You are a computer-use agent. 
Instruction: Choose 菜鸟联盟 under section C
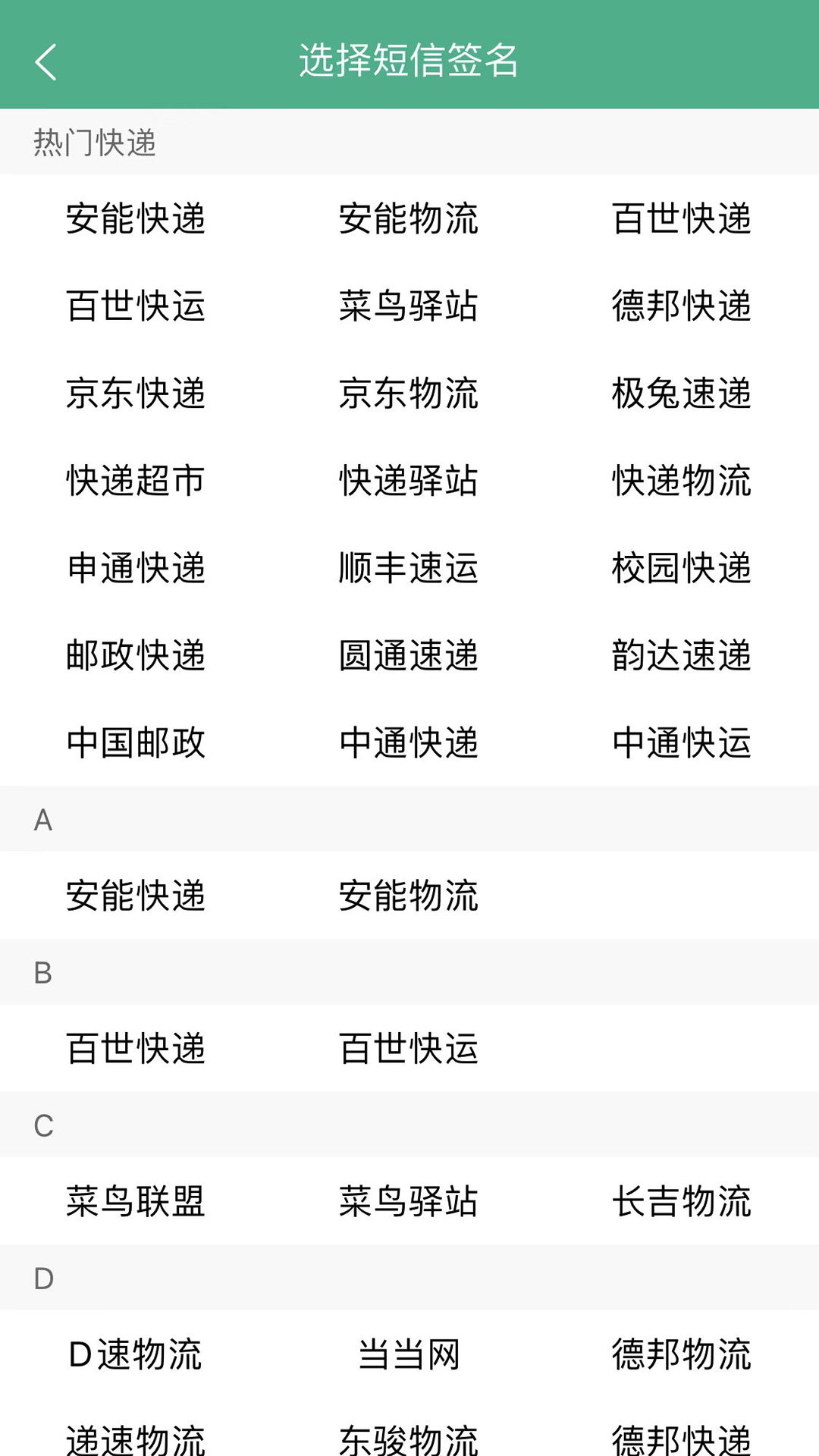click(136, 1201)
